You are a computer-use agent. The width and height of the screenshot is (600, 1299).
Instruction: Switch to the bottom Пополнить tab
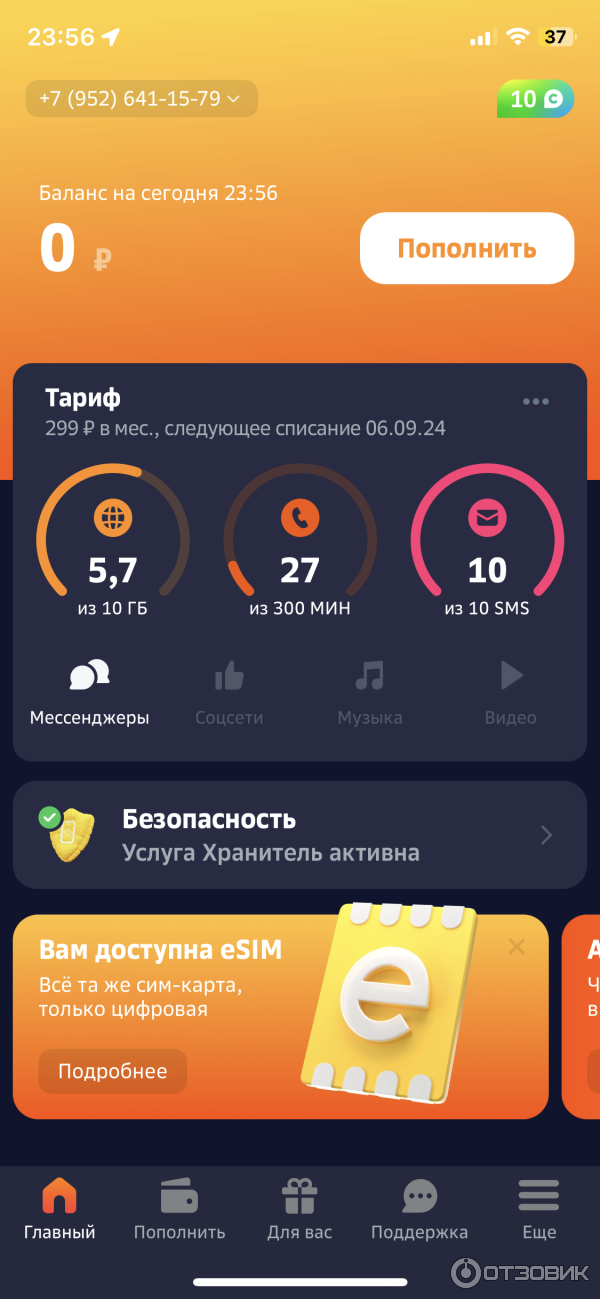click(x=180, y=1209)
